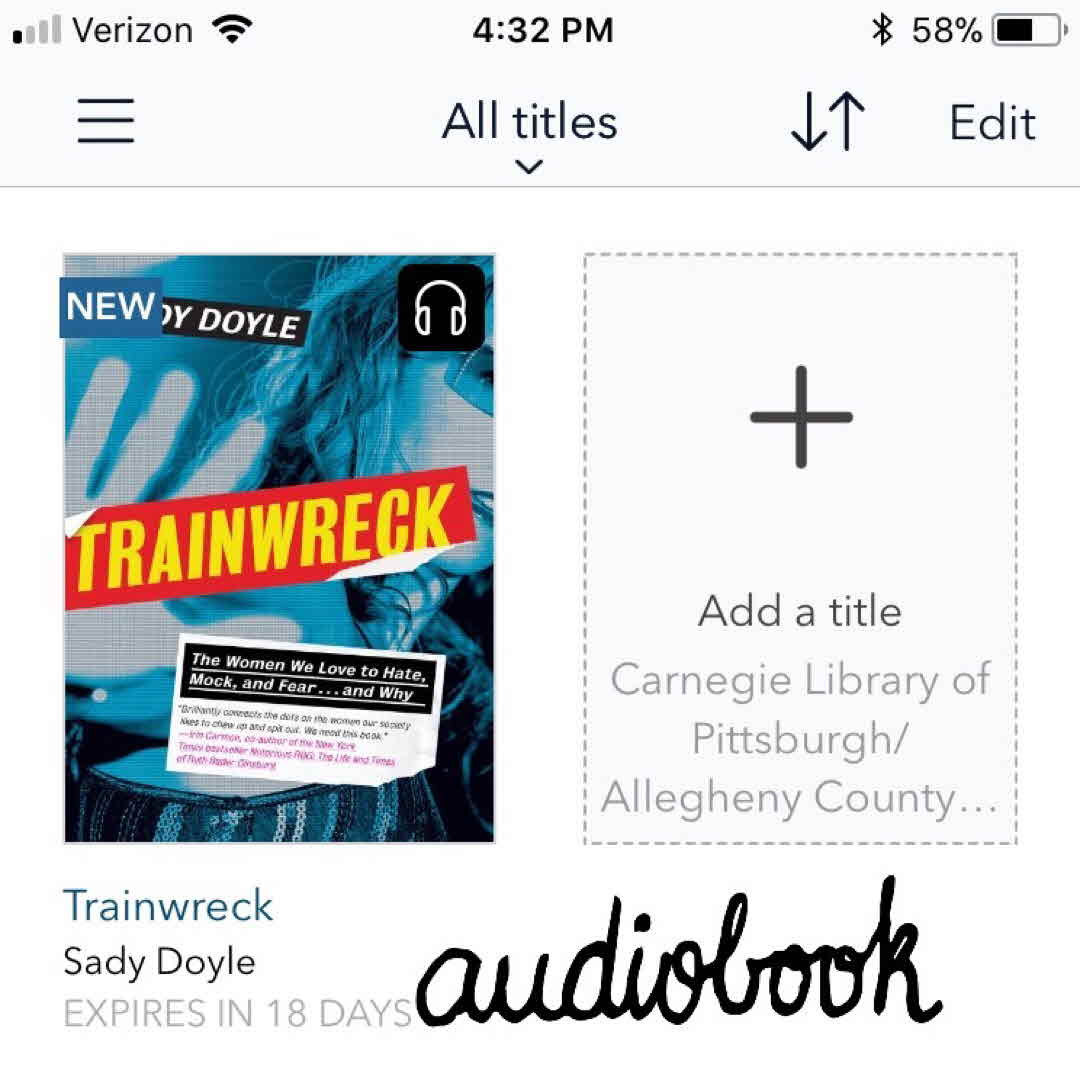Open the Trainwreck audiobook cover
This screenshot has width=1080, height=1080.
click(x=280, y=548)
